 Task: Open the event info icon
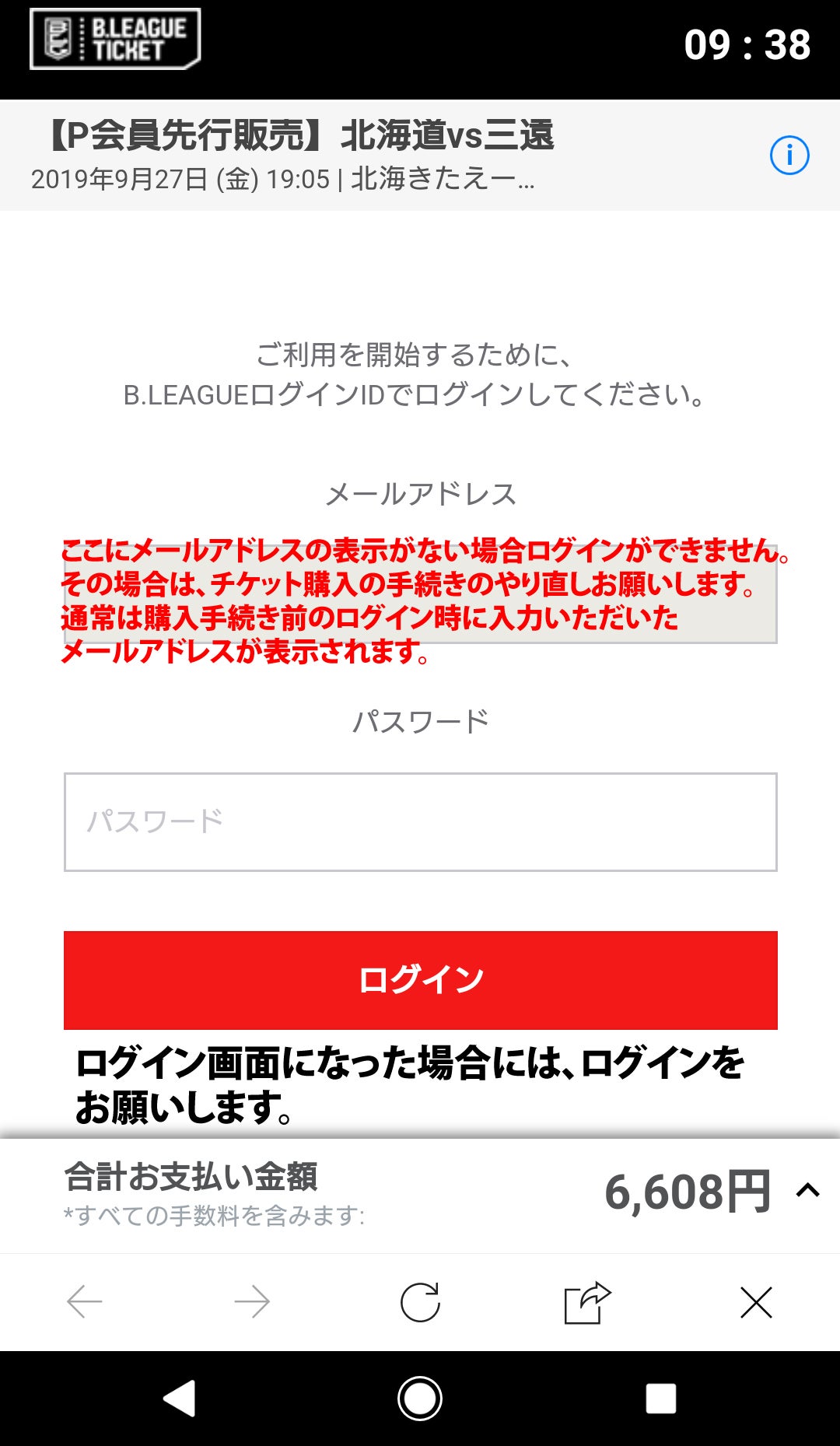click(789, 155)
